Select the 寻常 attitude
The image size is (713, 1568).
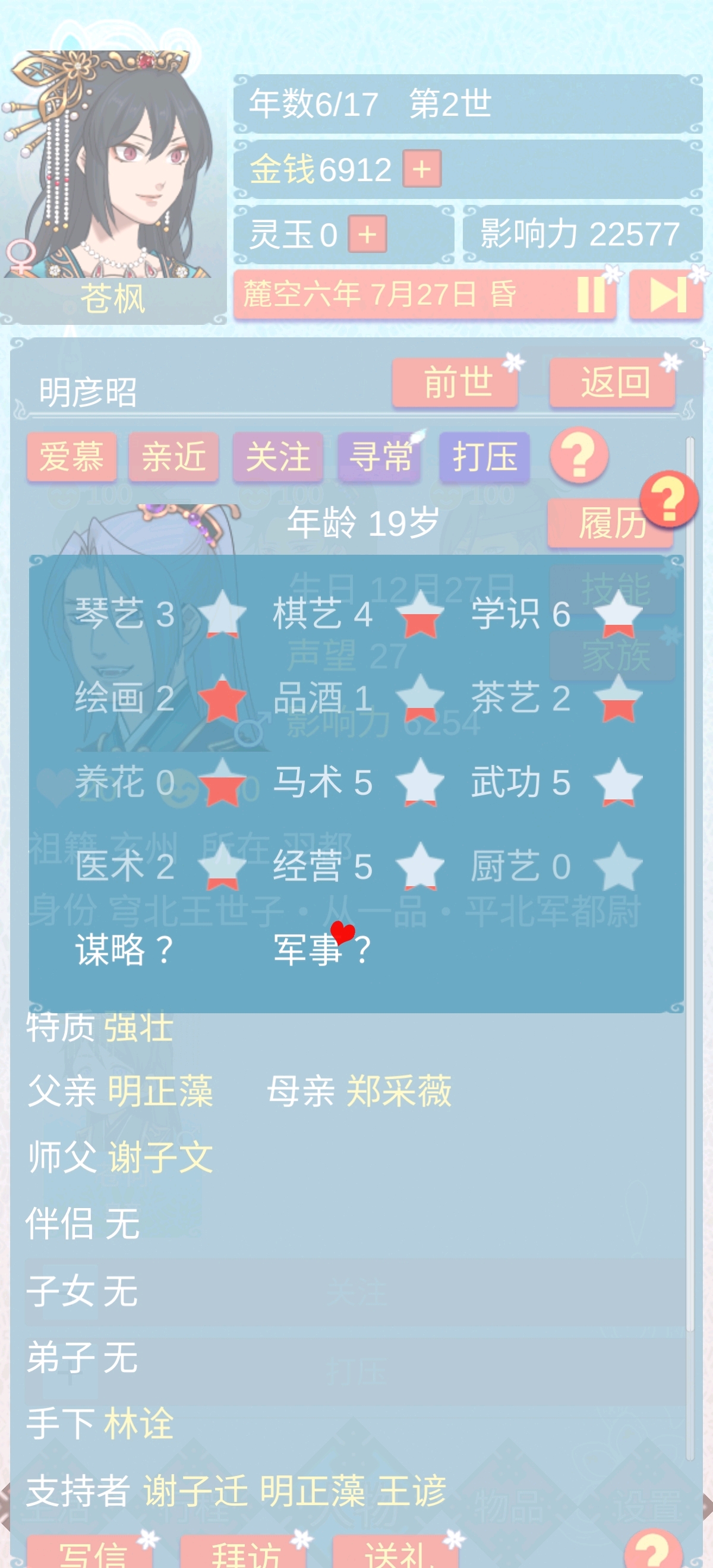(380, 457)
